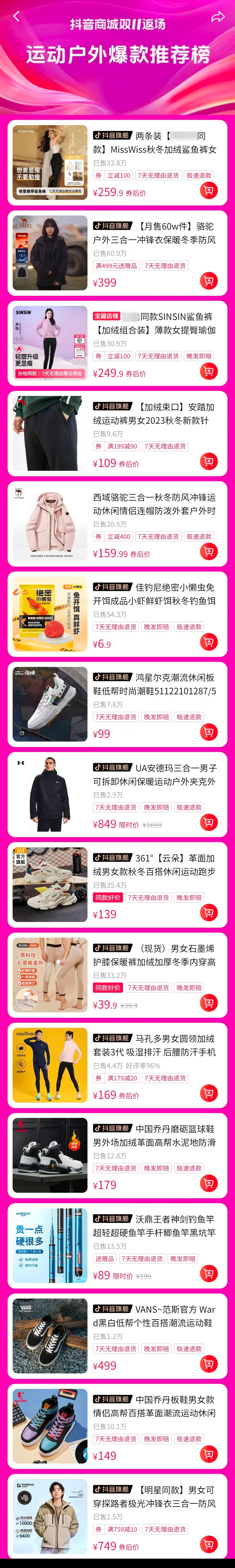
Task: Share this ranking page
Action: [x=217, y=17]
